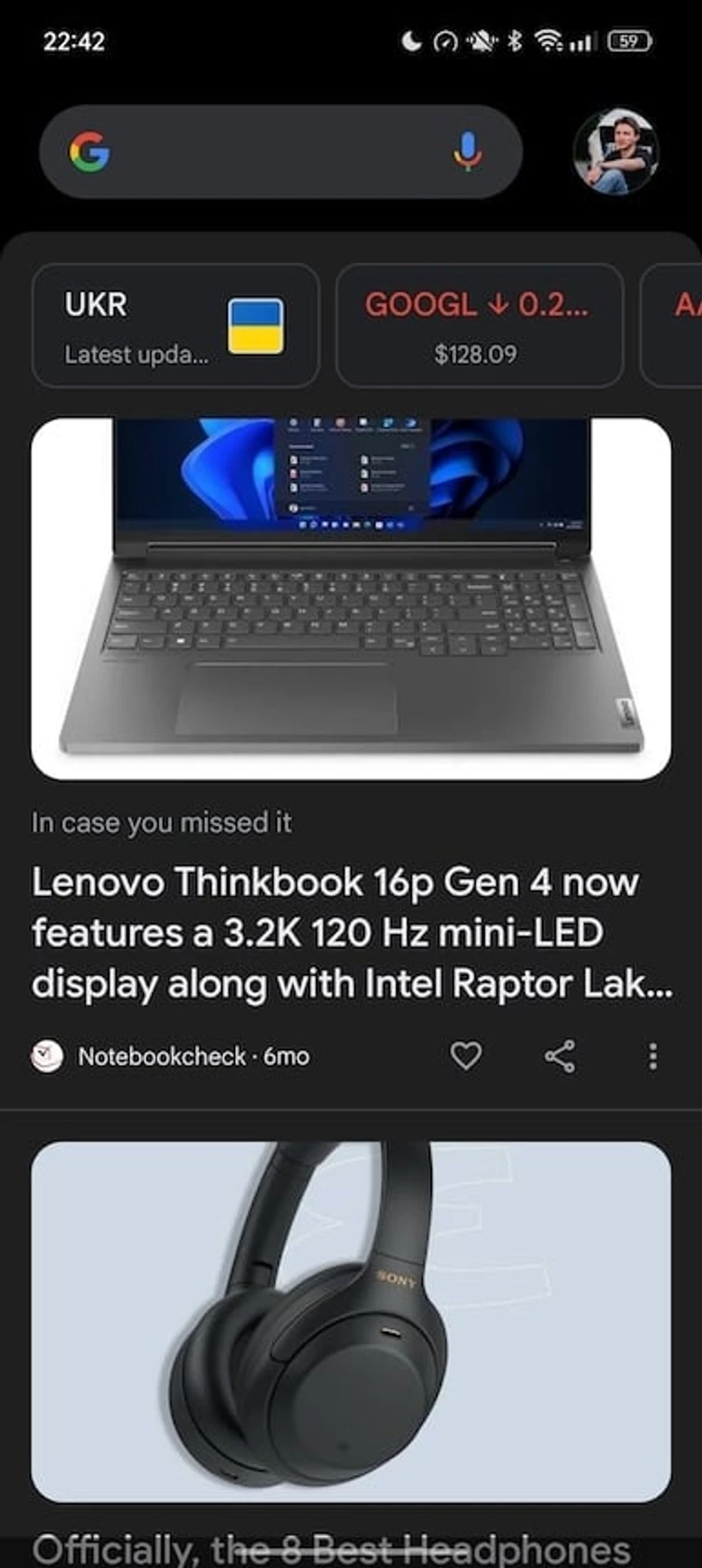The width and height of the screenshot is (702, 1568).
Task: Open the UKR latest updates card
Action: click(175, 326)
